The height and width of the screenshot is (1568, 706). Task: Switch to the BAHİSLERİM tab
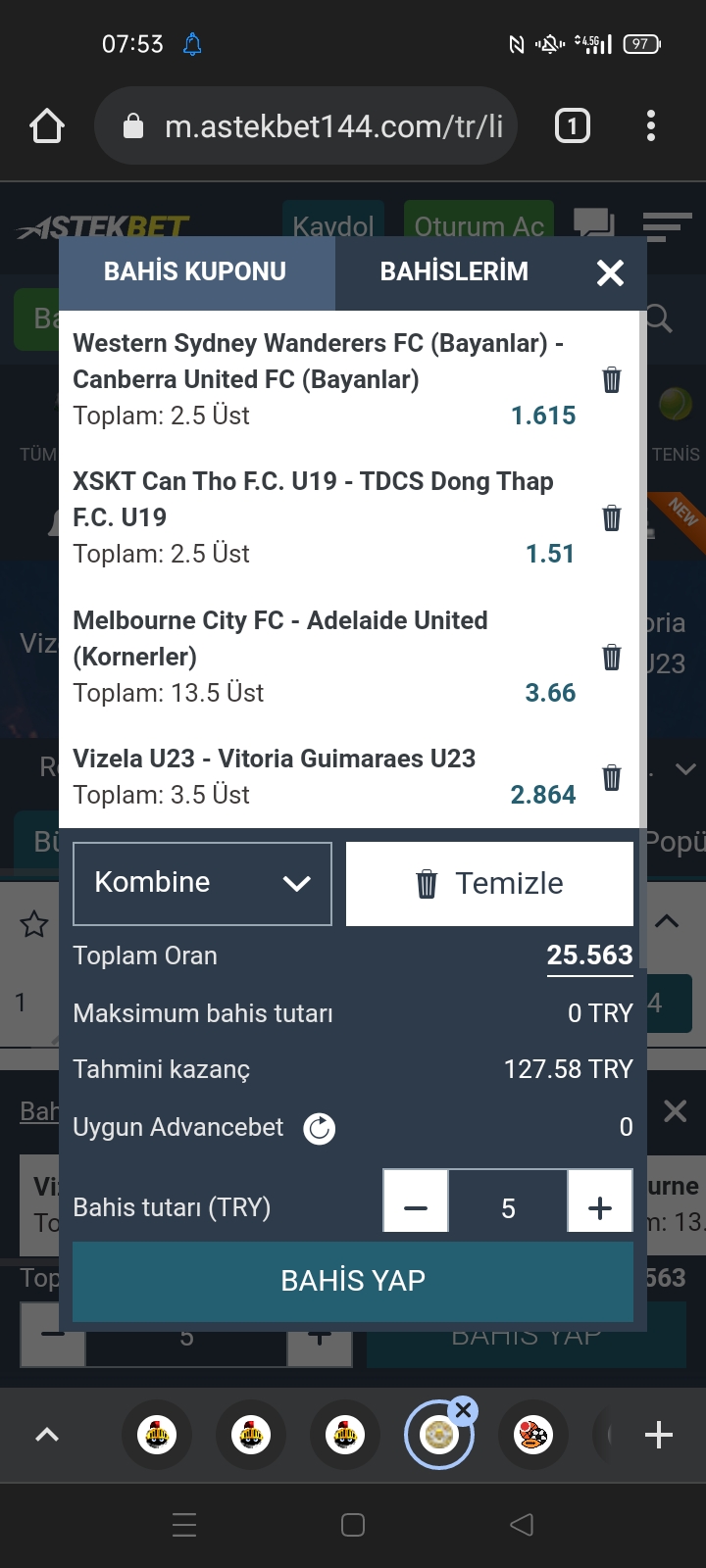coord(454,271)
